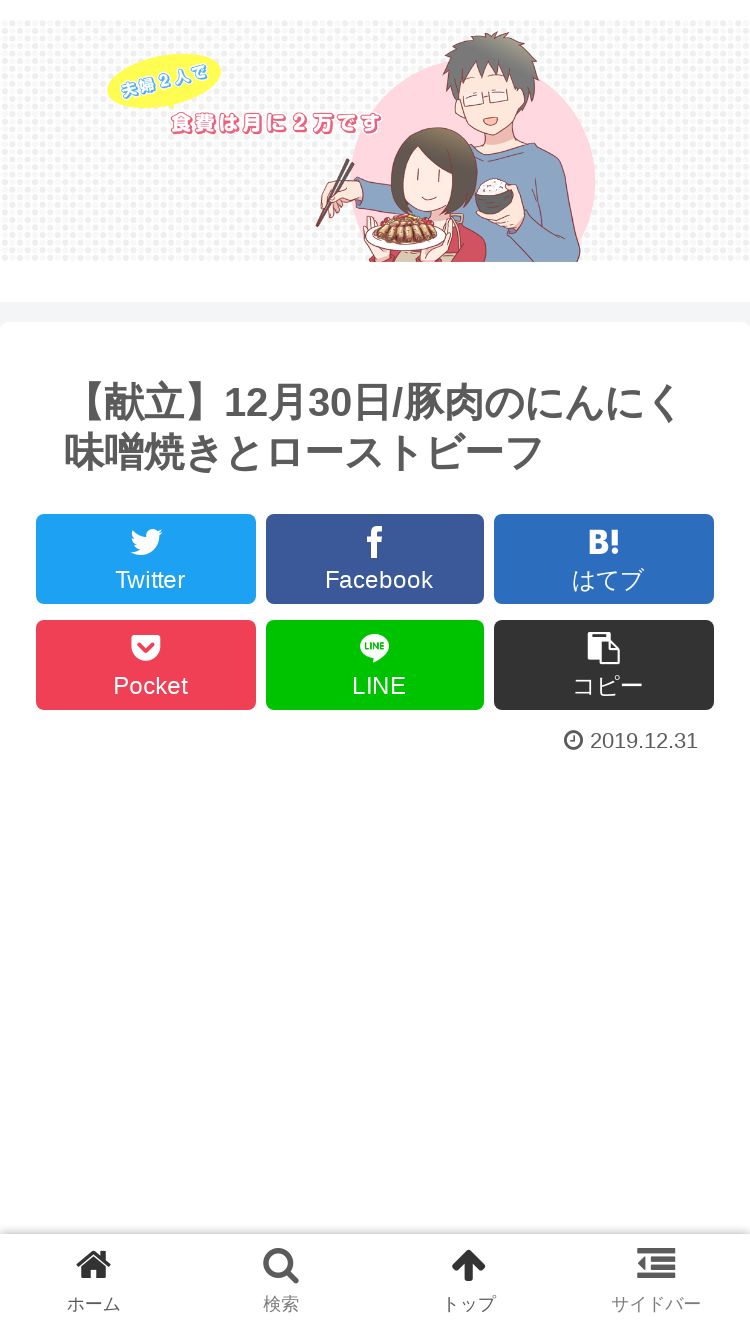Save the article to Pocket
The image size is (750, 1334).
tap(146, 665)
